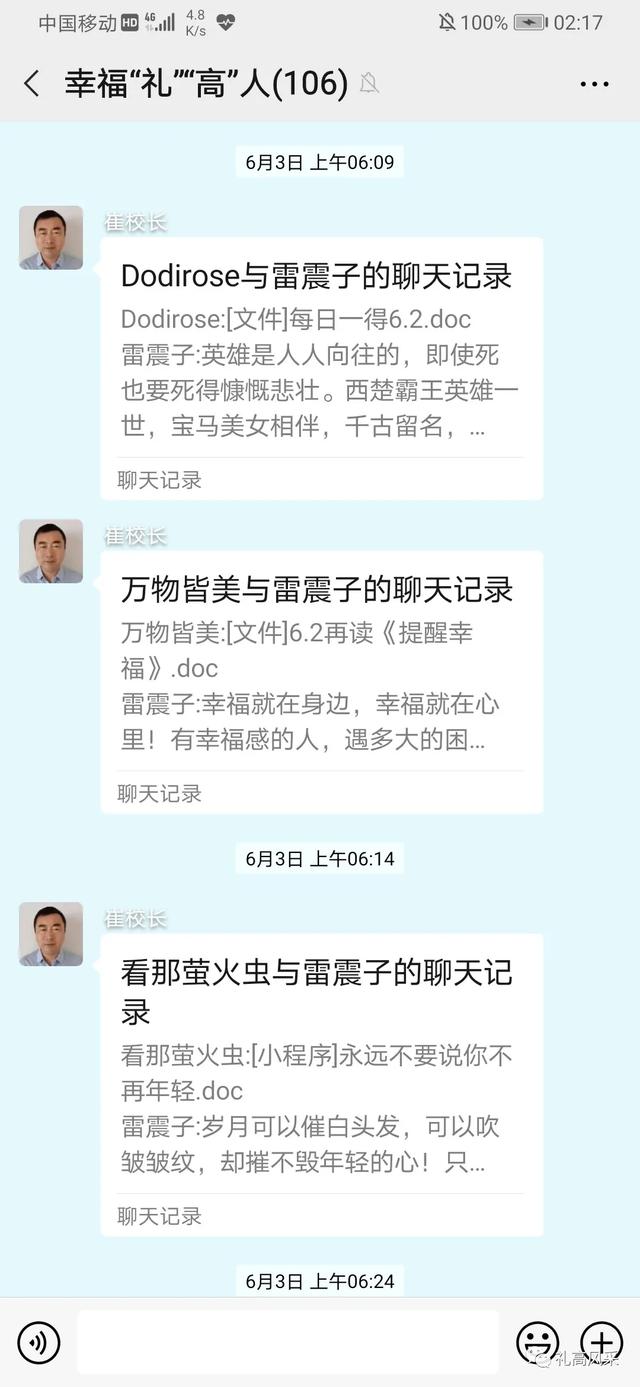640x1387 pixels.
Task: Open the plus attachment menu
Action: tap(601, 1342)
